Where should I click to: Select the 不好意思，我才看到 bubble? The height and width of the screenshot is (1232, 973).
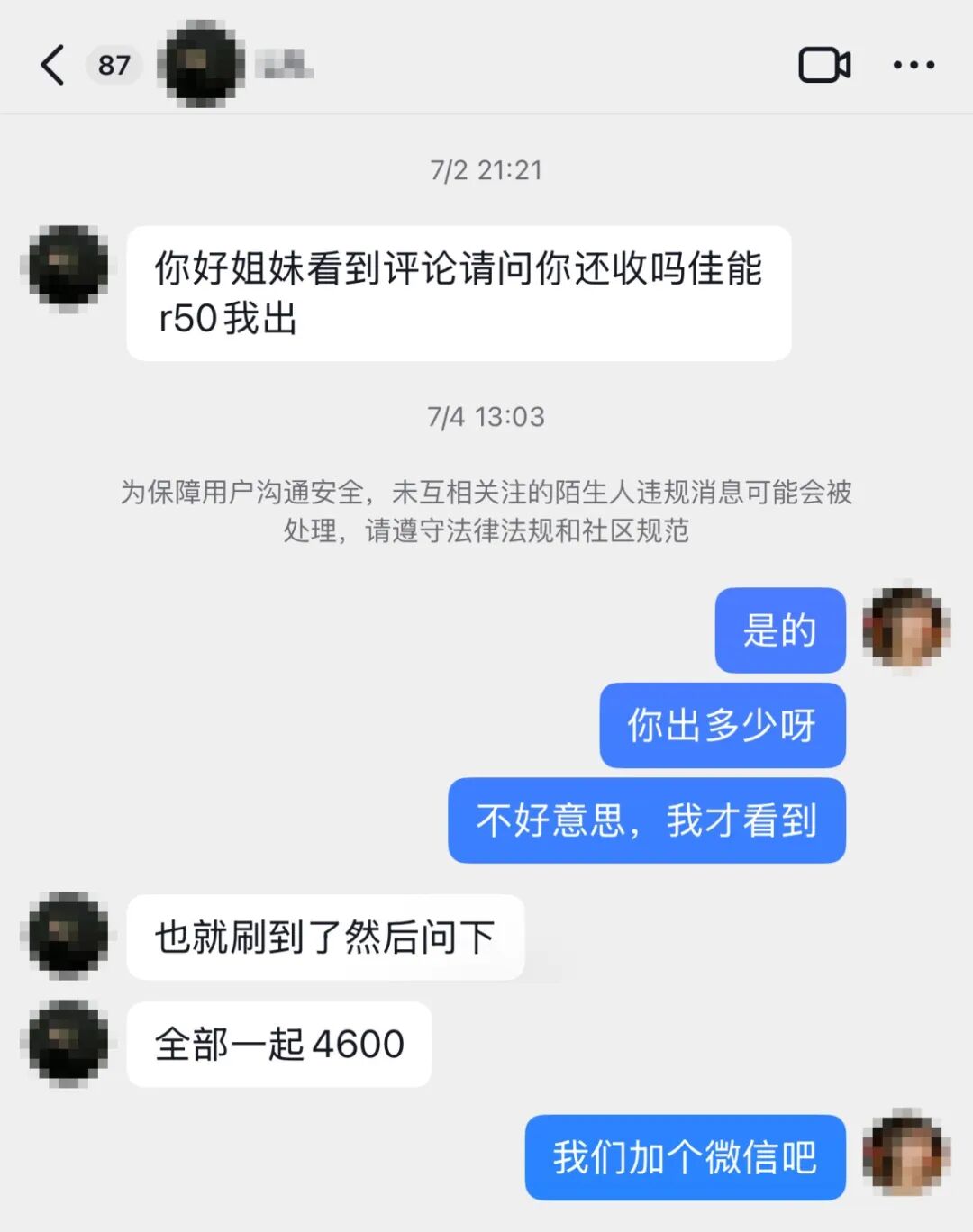tap(646, 821)
